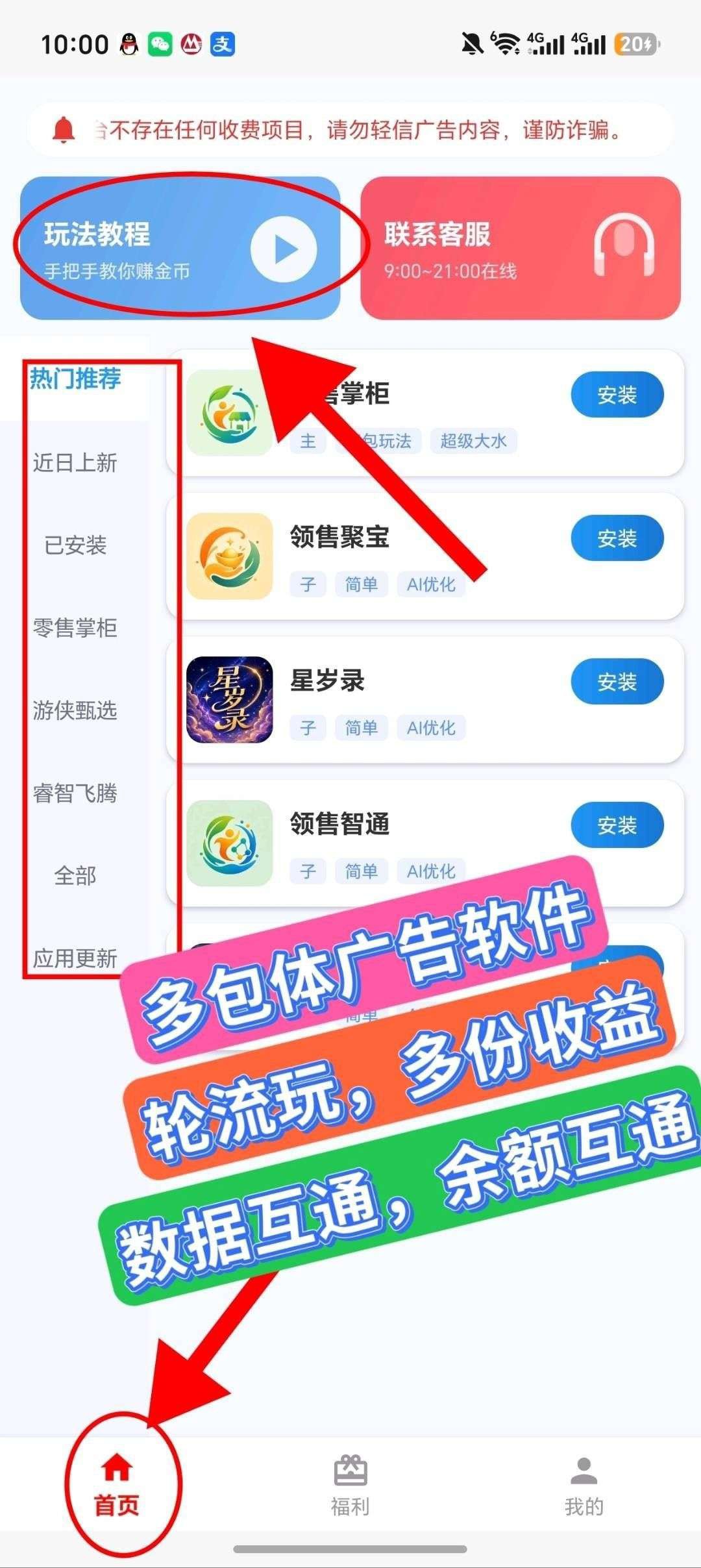Install the 星岁录 app
This screenshot has height=1568, width=701.
[x=617, y=682]
